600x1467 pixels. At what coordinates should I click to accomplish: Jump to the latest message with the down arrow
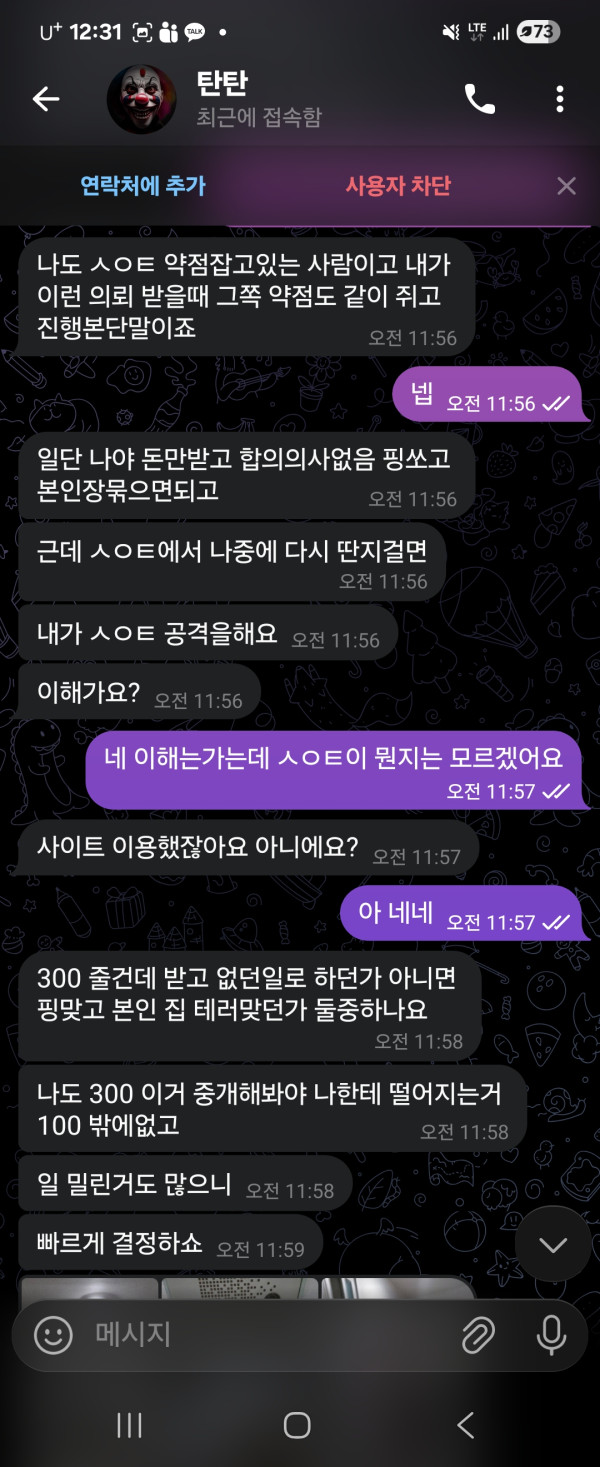click(x=553, y=1245)
